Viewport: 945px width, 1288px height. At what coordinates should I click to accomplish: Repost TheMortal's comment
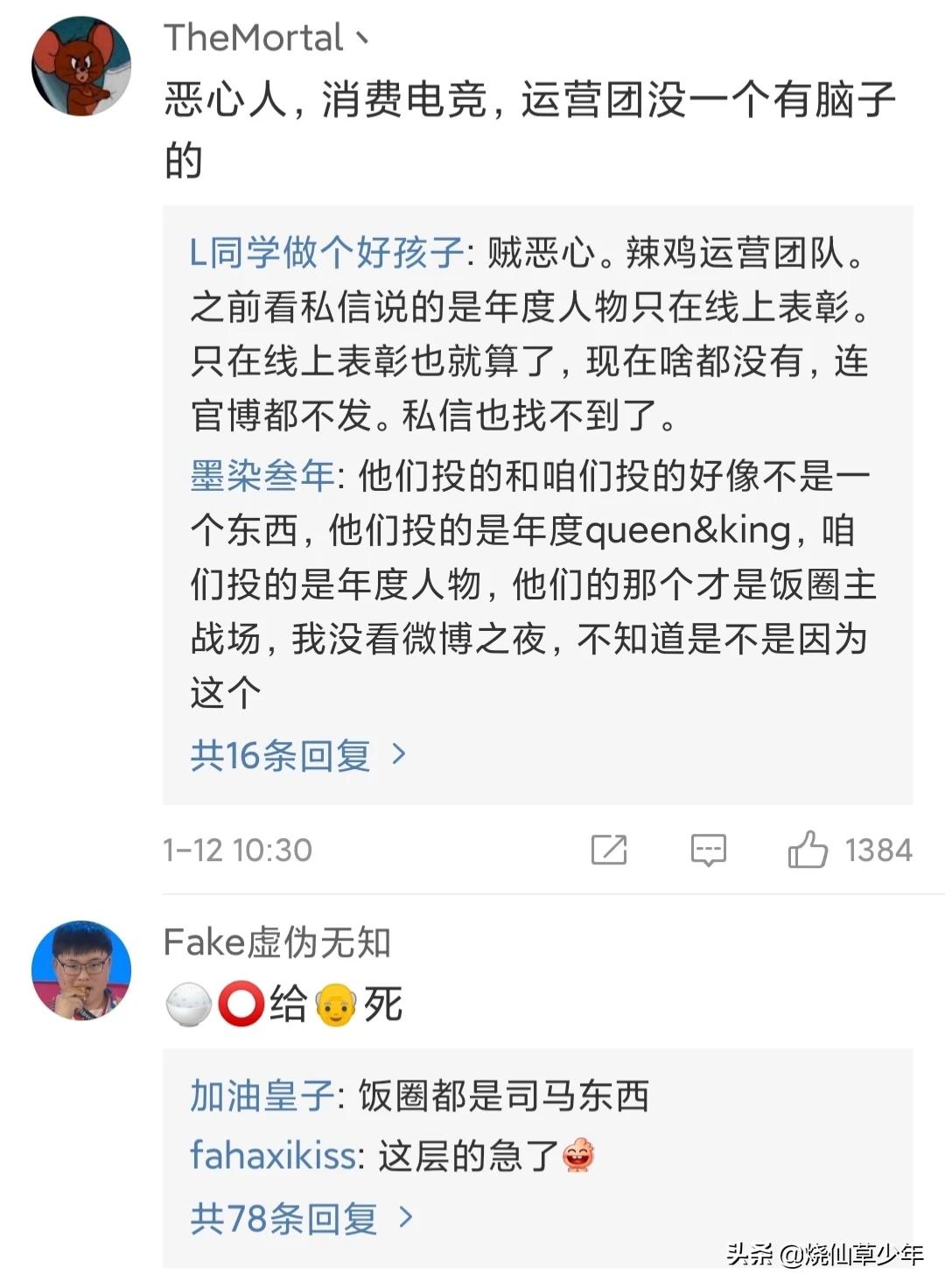(x=609, y=850)
